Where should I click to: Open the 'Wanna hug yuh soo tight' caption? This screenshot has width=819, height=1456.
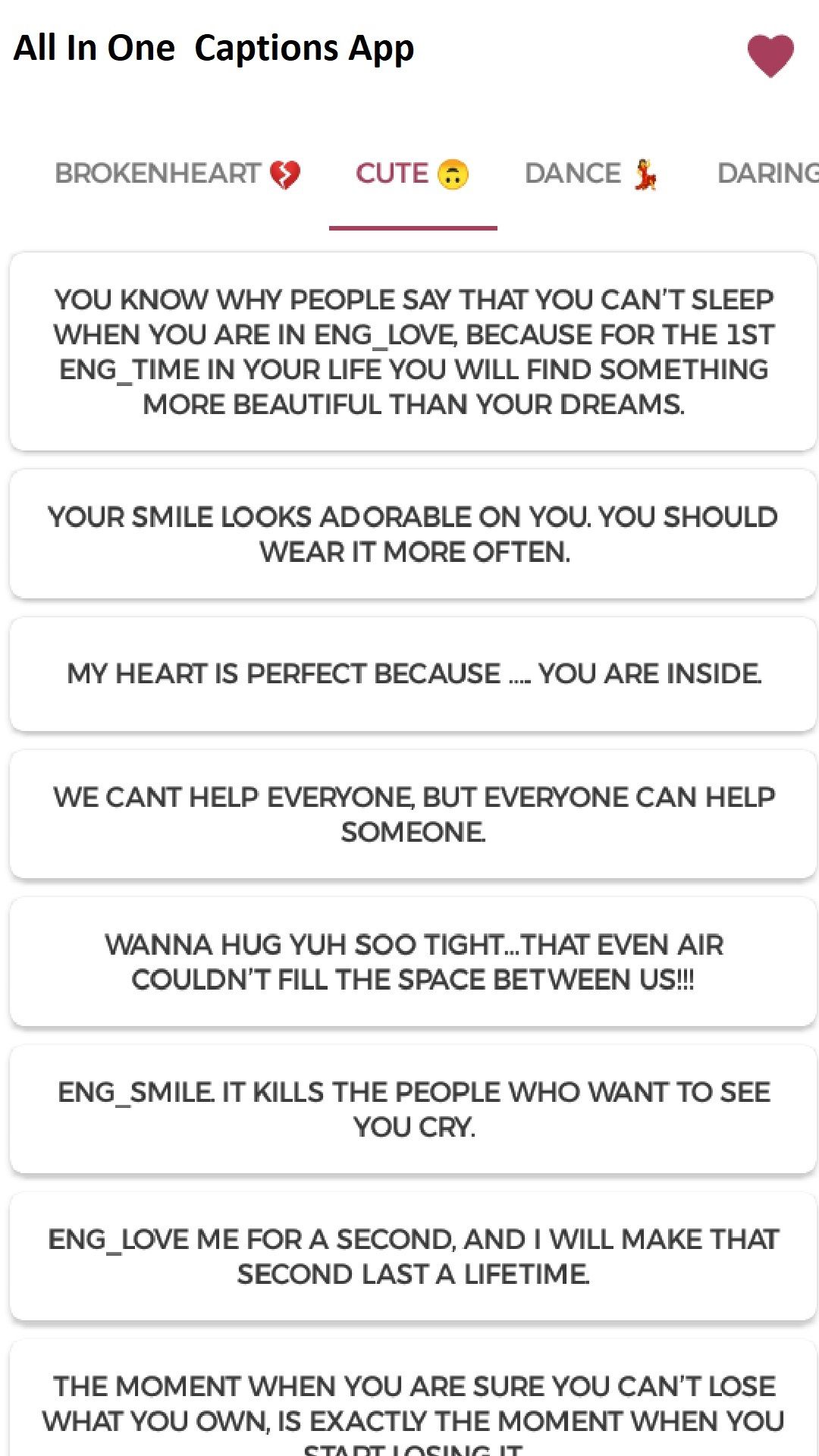[413, 962]
